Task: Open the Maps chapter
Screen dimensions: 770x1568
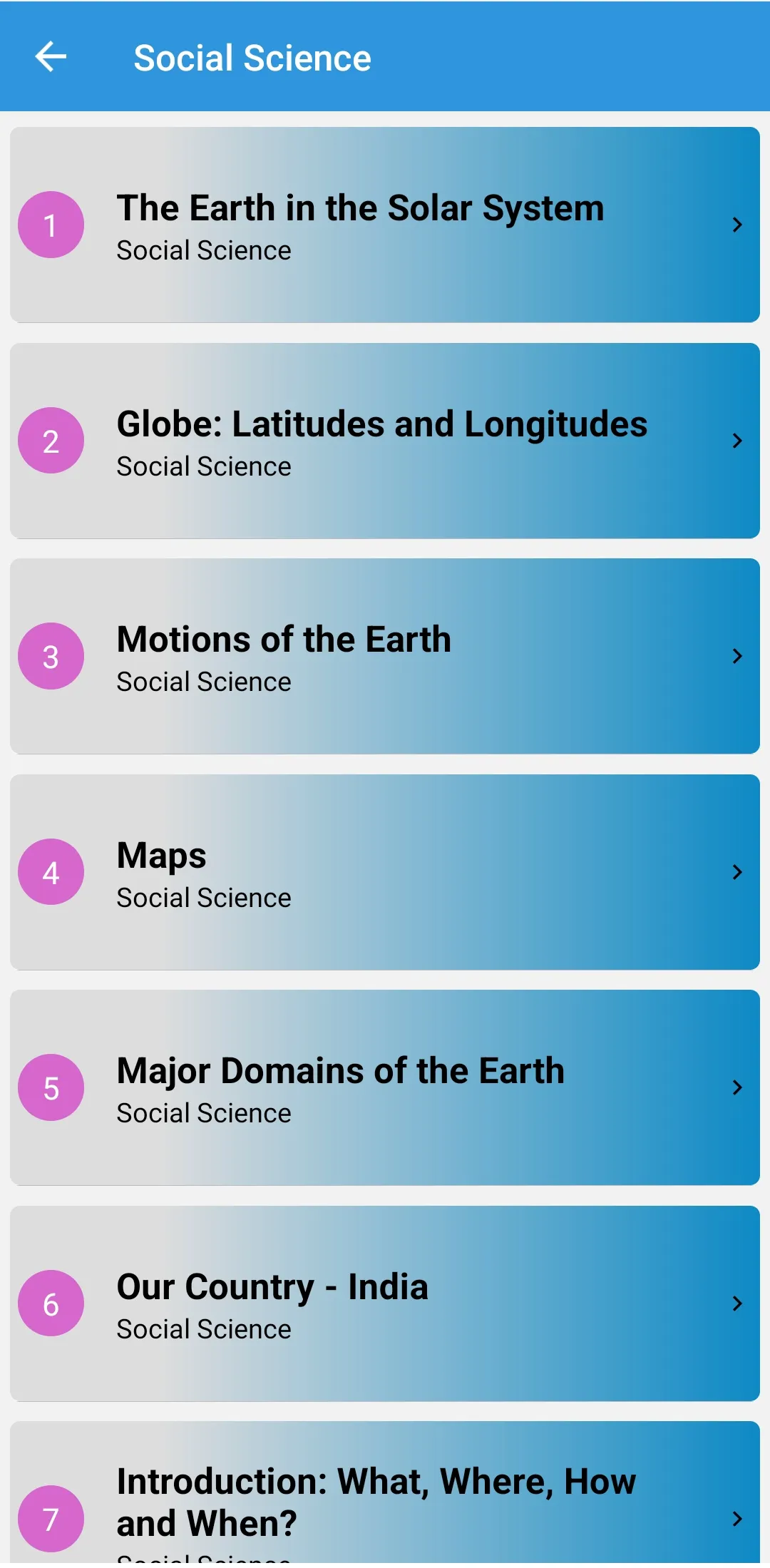Action: [x=385, y=872]
